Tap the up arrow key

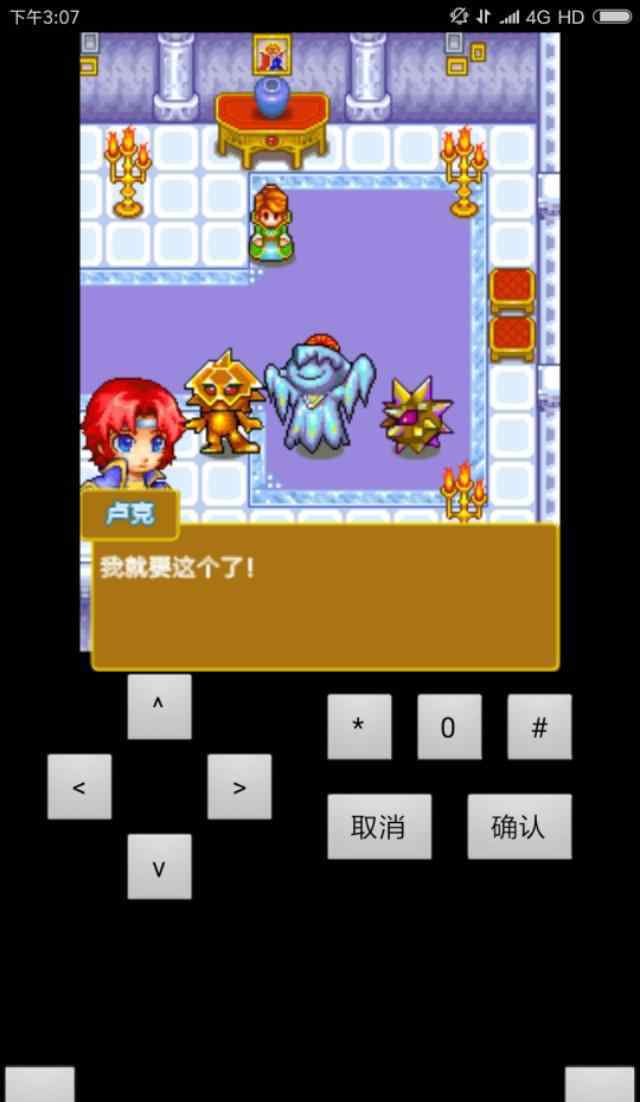(x=159, y=707)
